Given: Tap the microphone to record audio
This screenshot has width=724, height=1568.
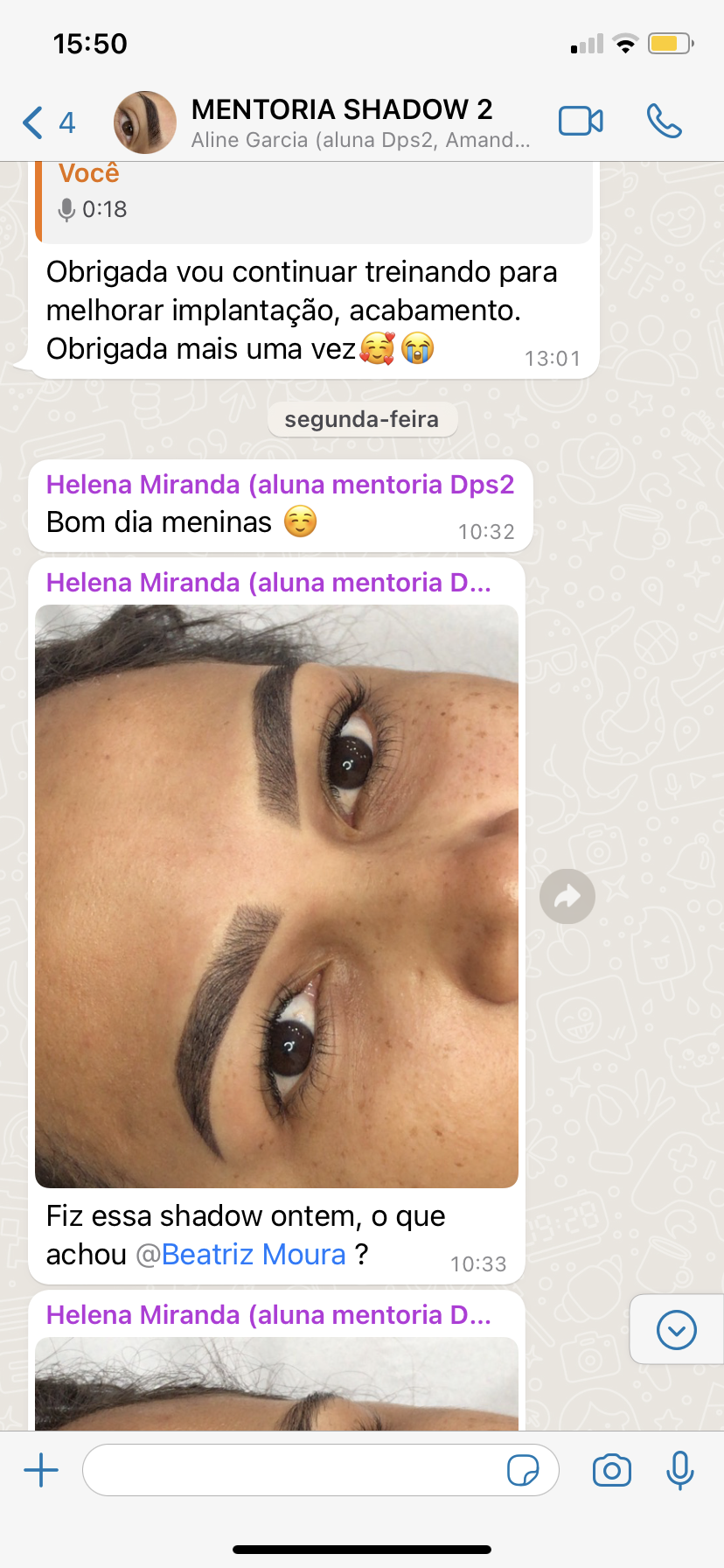Looking at the screenshot, I should (x=679, y=1470).
